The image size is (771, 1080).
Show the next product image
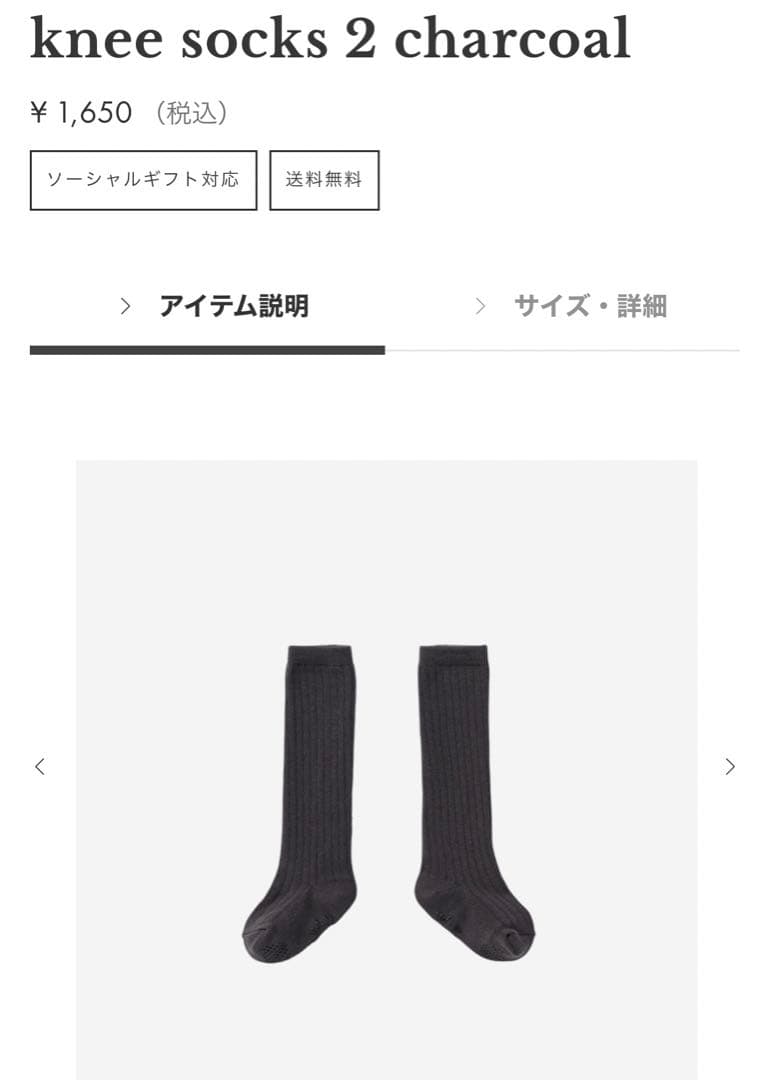pyautogui.click(x=730, y=767)
